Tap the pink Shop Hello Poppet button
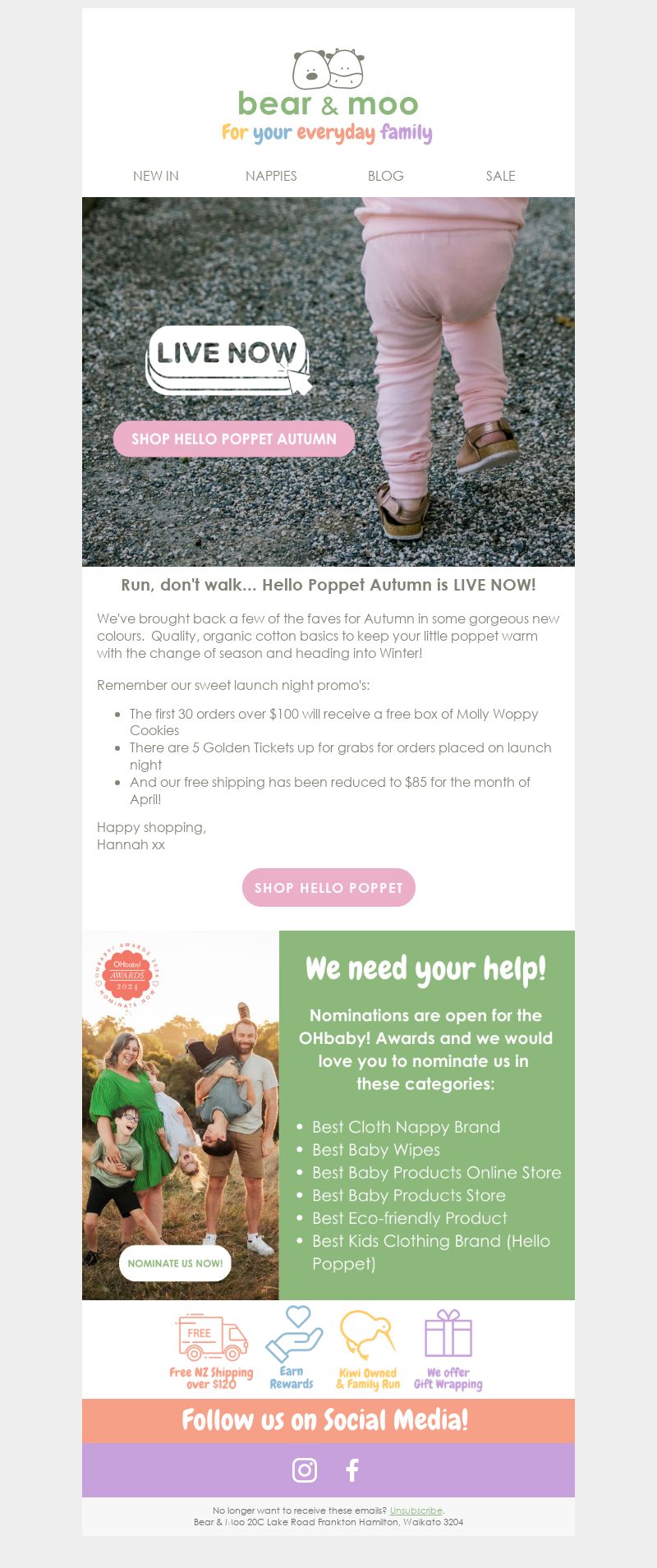Viewport: 657px width, 1568px height. click(328, 888)
